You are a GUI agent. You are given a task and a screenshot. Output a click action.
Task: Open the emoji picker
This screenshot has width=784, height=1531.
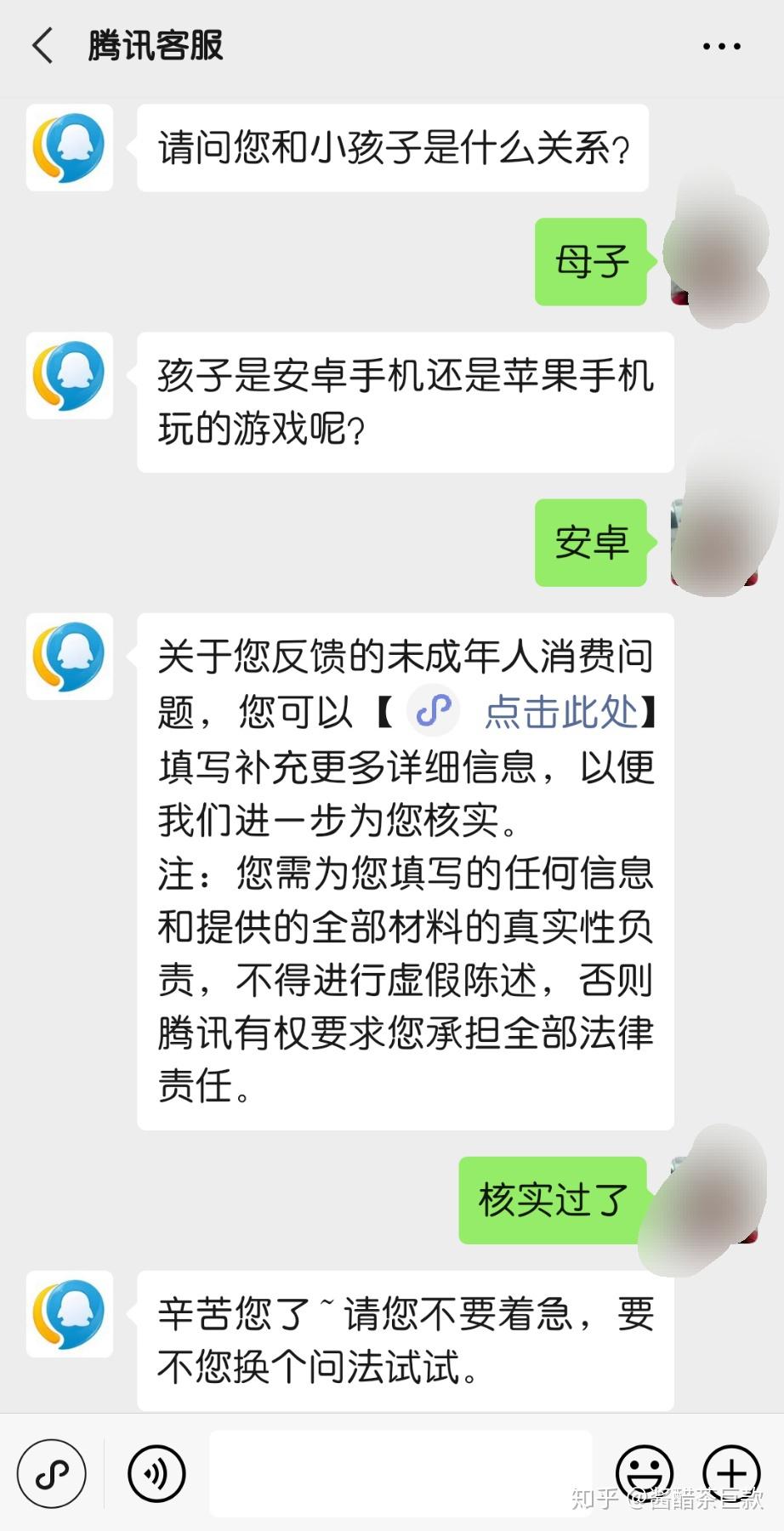pos(645,1473)
